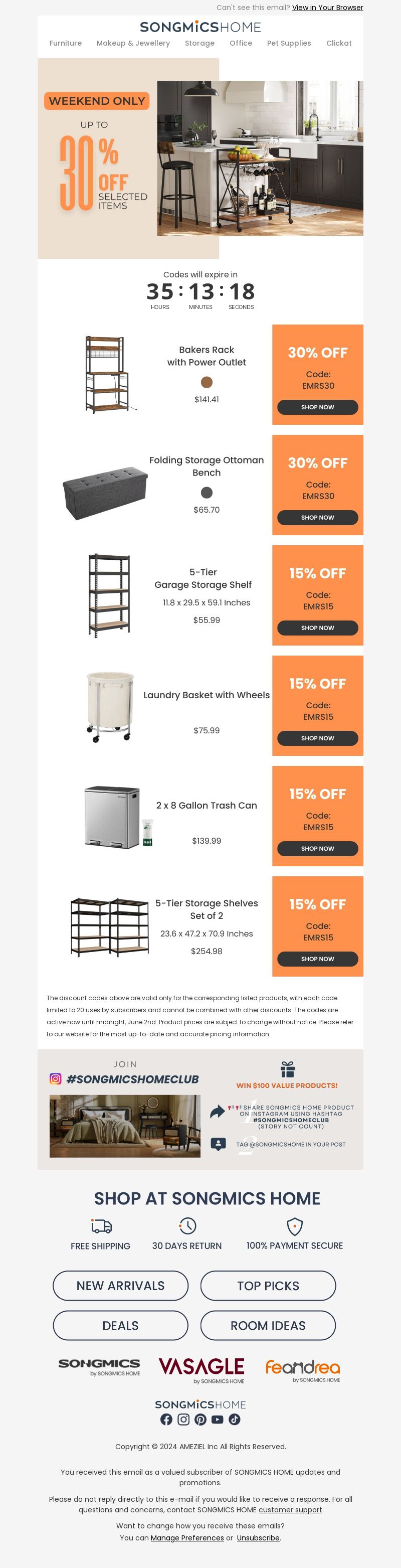Open the TikTok icon
This screenshot has height=1568, width=401.
coord(234,1420)
